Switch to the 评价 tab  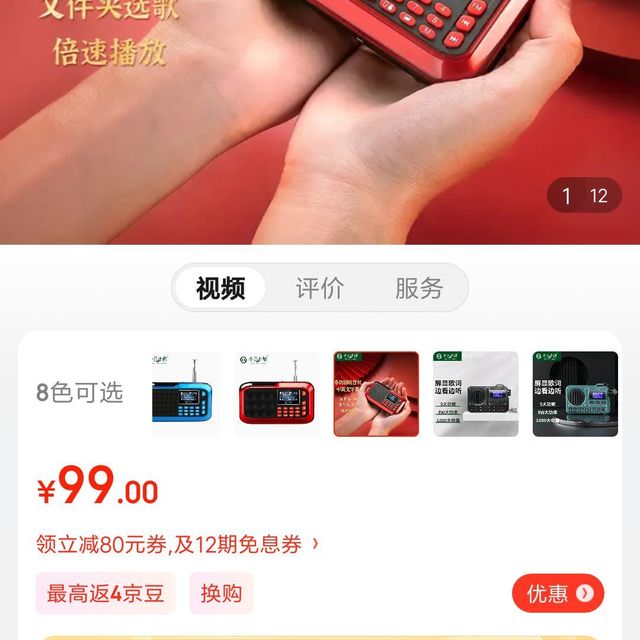pos(319,289)
